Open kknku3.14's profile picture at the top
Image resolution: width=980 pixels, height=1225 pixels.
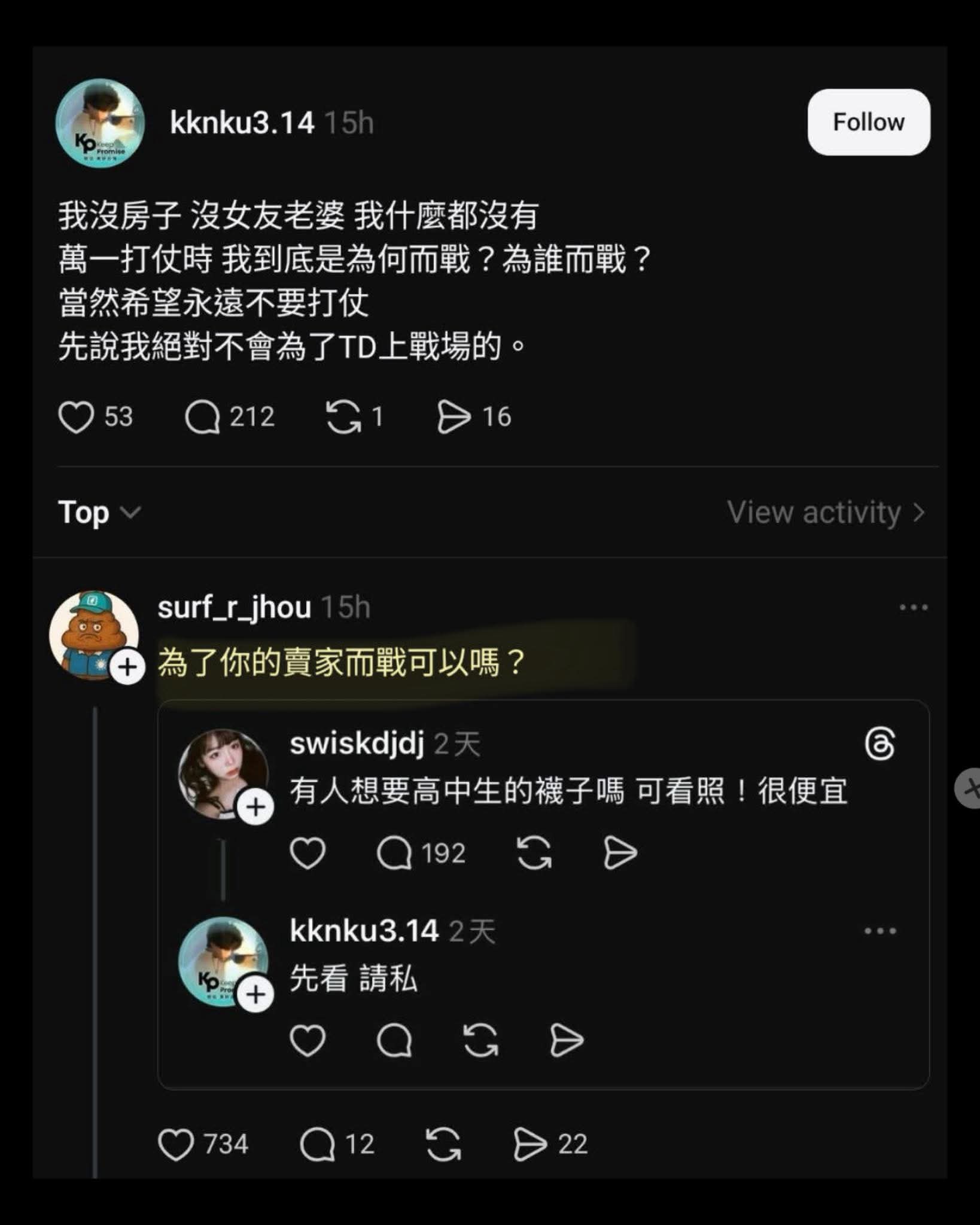pos(100,123)
